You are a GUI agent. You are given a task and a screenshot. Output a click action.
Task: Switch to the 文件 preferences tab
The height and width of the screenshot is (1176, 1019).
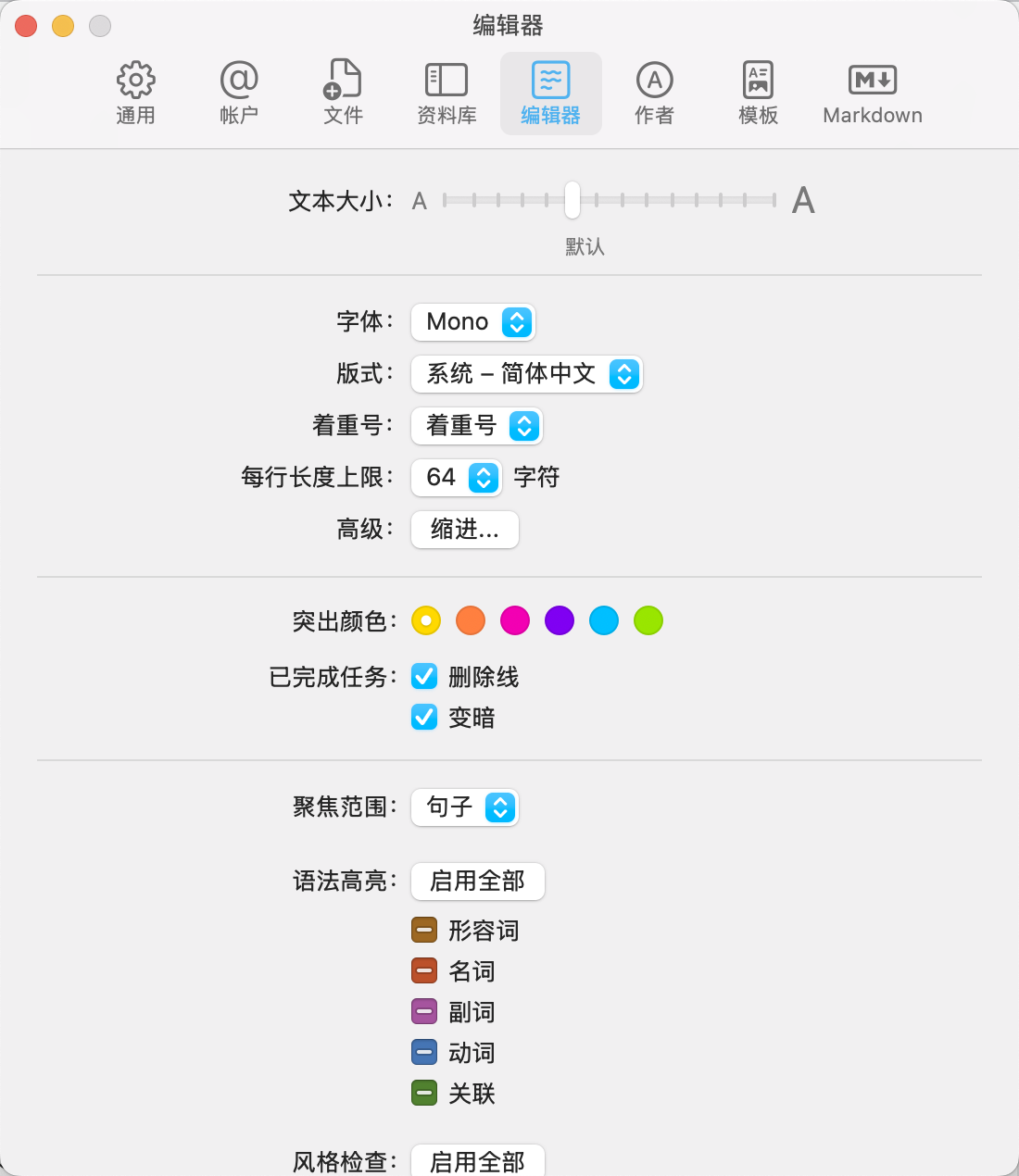coord(343,94)
